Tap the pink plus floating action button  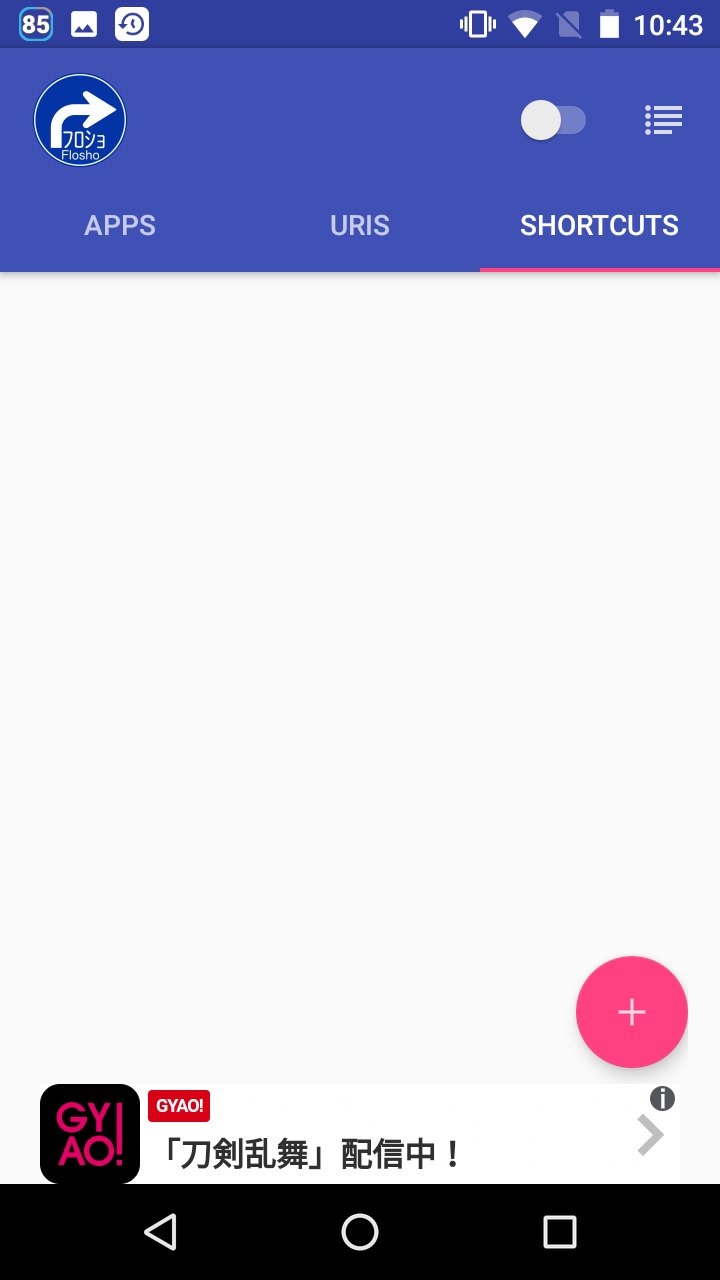coord(632,1012)
